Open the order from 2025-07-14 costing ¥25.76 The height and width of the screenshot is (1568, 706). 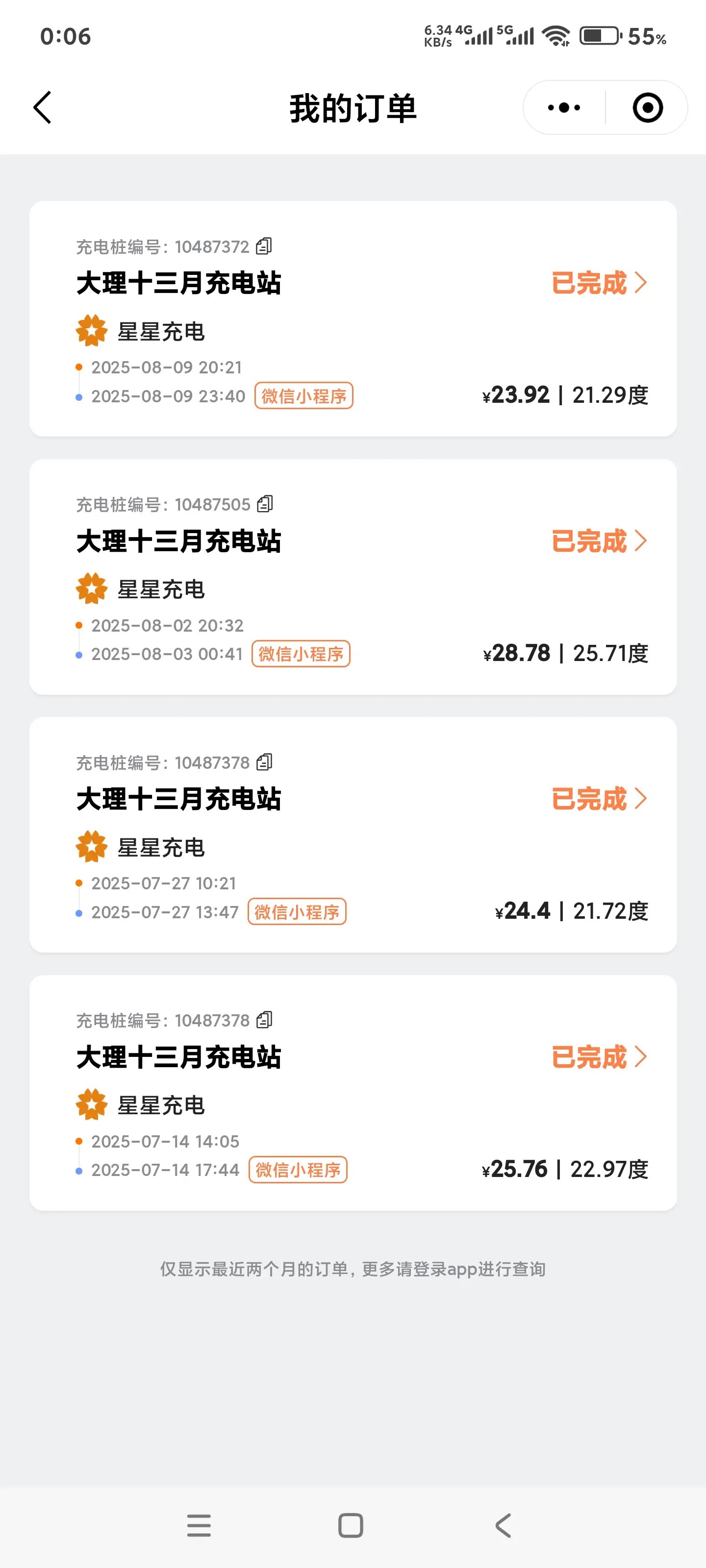599,1057
